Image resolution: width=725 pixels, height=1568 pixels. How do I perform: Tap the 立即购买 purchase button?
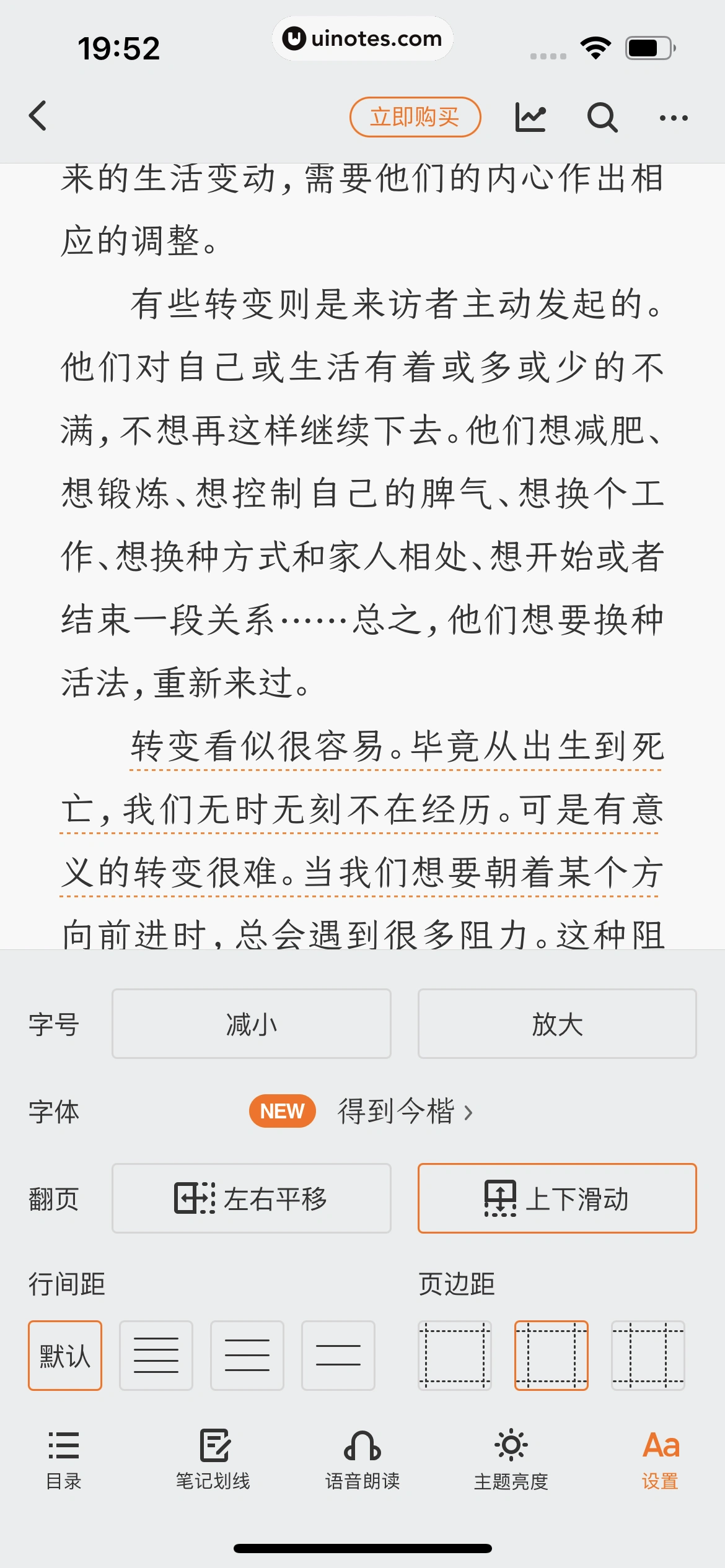(x=415, y=117)
